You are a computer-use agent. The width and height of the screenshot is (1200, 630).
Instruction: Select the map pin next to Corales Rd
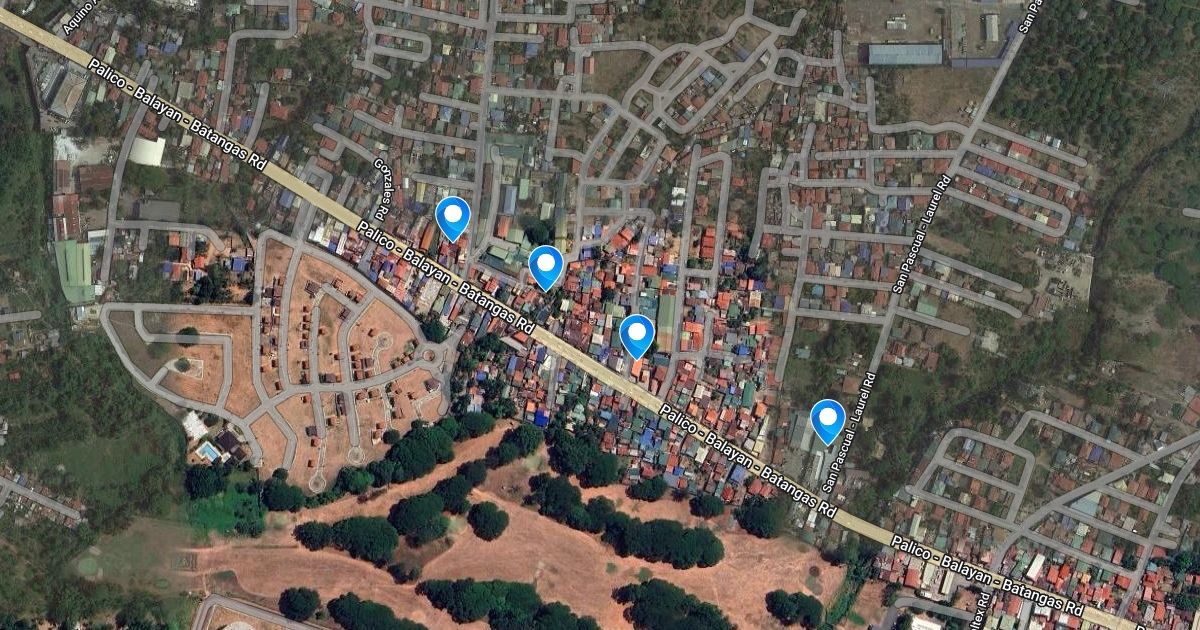(453, 216)
